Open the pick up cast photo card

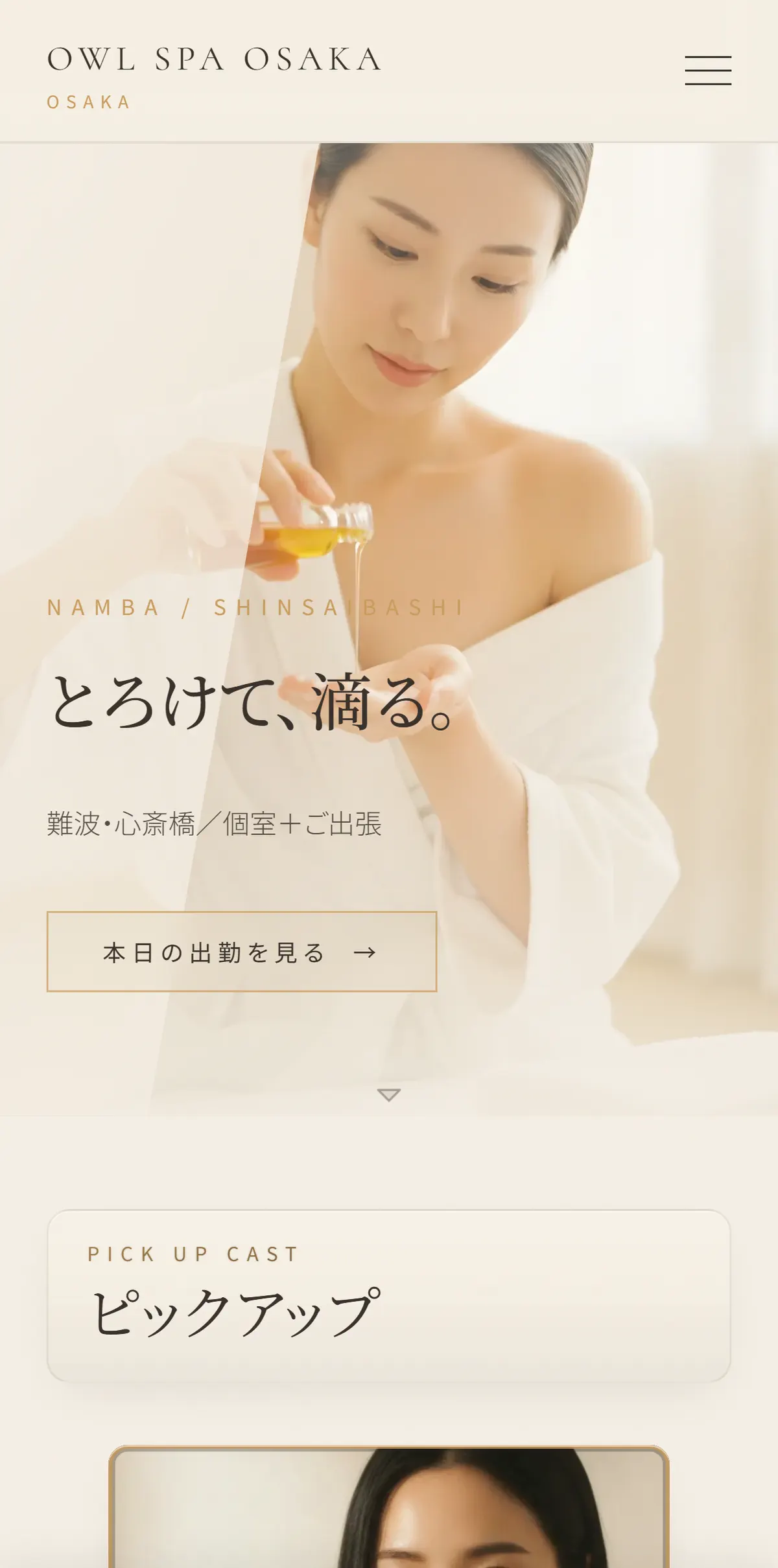(x=389, y=1506)
